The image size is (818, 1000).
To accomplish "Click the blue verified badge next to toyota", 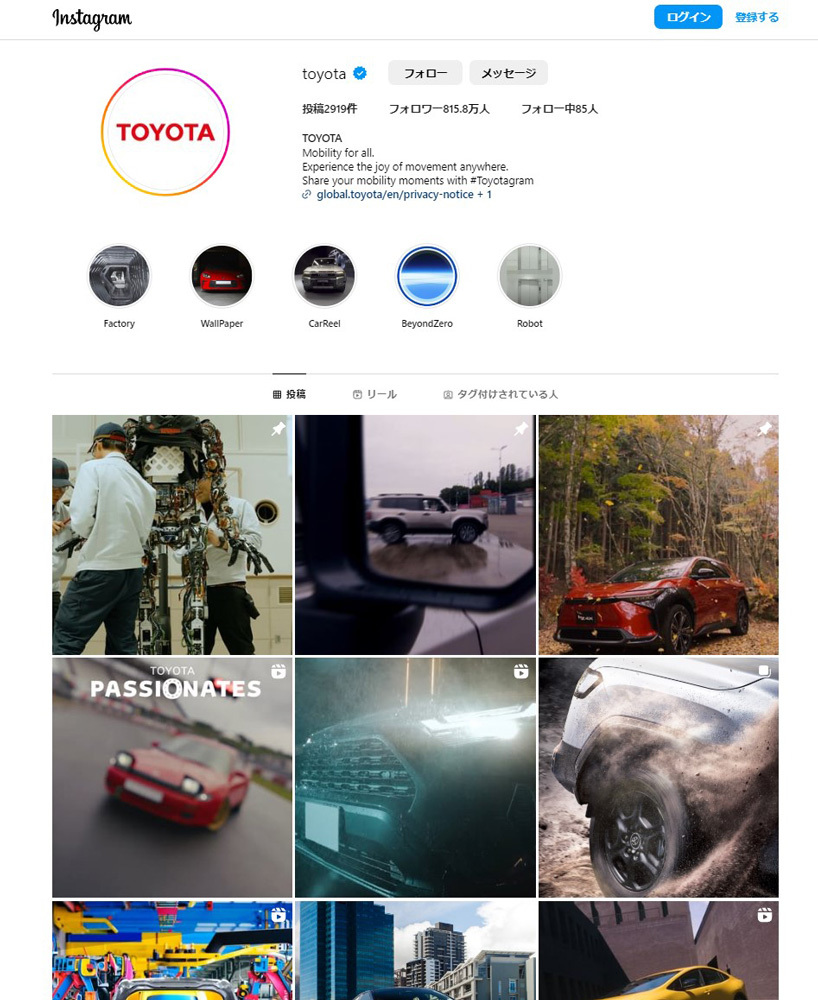I will (x=359, y=73).
